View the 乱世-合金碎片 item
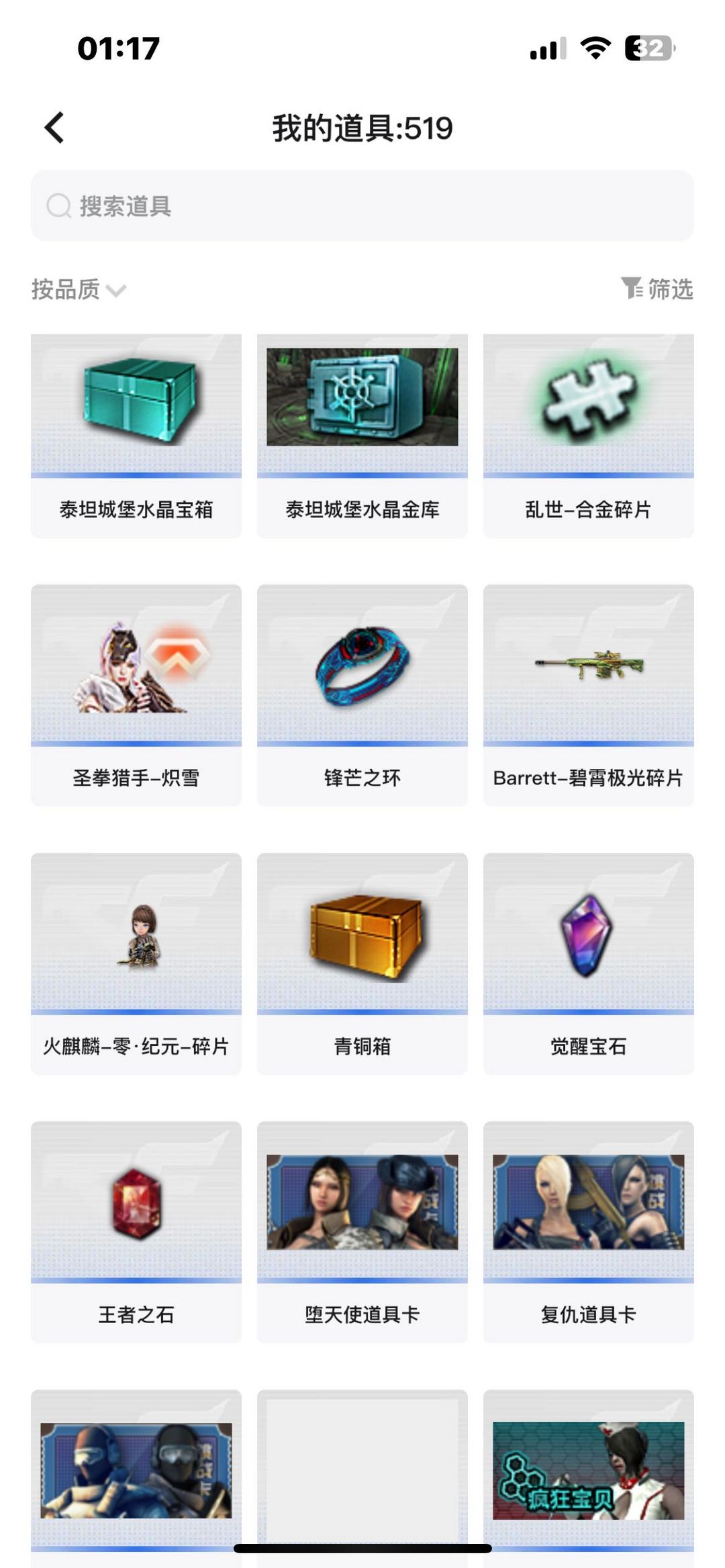Image resolution: width=725 pixels, height=1568 pixels. (x=589, y=435)
